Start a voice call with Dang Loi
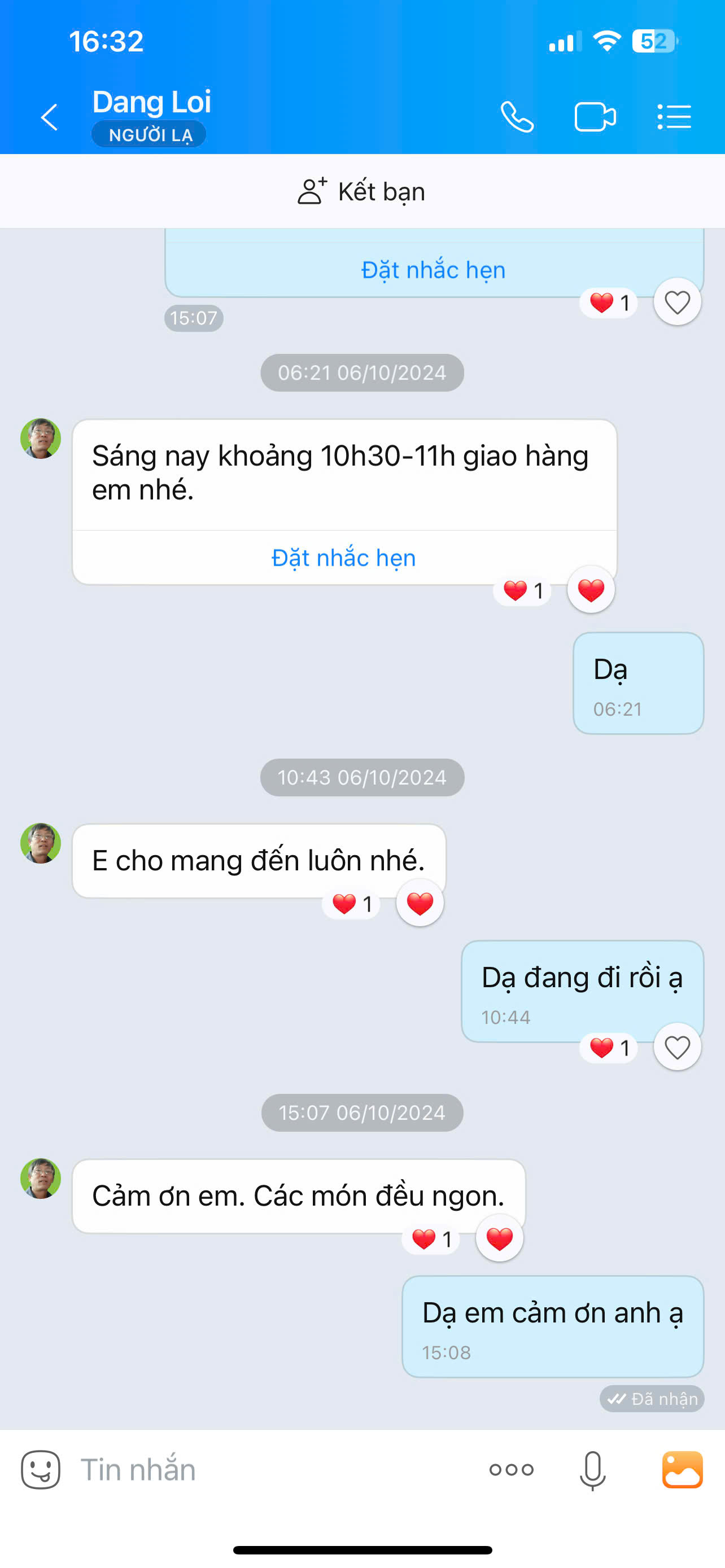725x1568 pixels. 517,117
